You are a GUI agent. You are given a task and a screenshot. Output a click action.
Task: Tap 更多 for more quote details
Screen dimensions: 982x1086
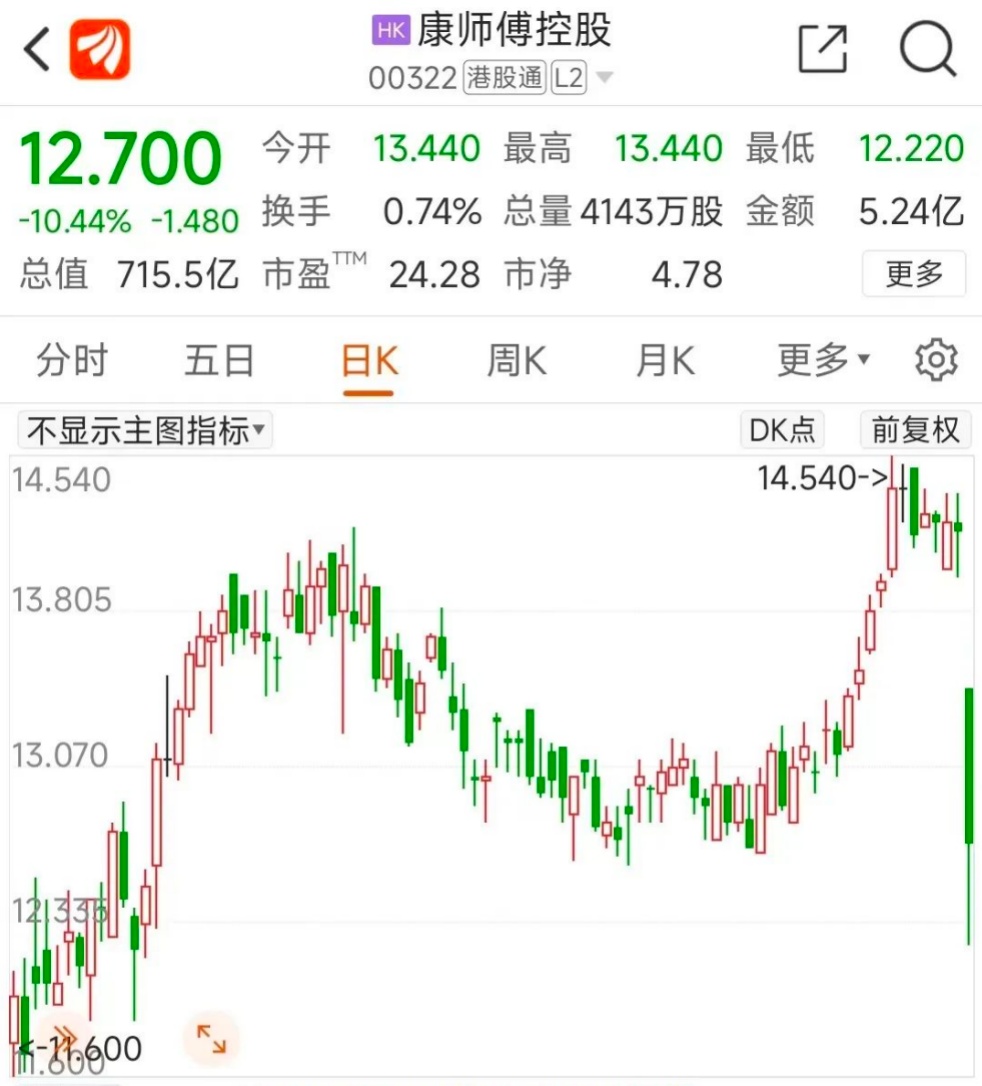(914, 273)
